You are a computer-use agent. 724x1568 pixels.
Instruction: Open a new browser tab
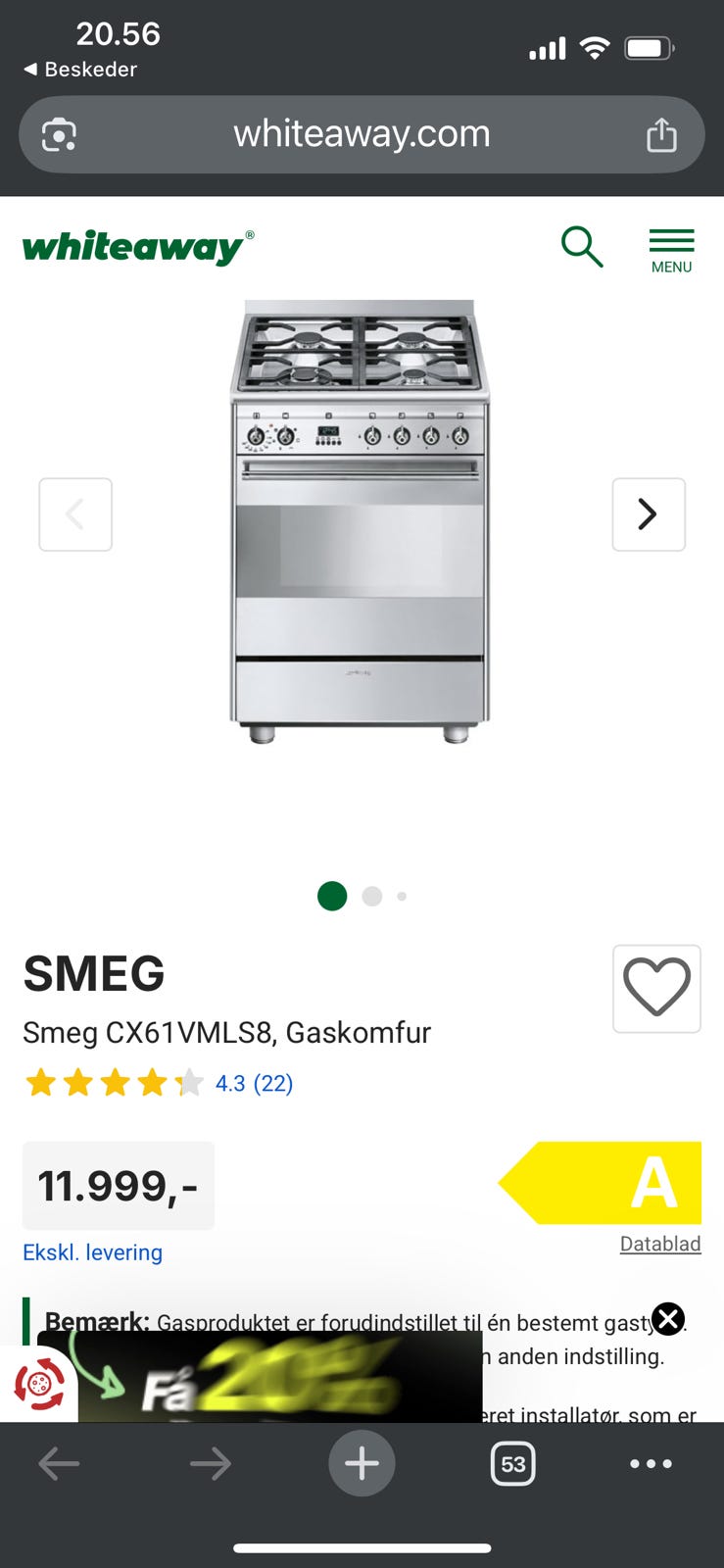[362, 1464]
